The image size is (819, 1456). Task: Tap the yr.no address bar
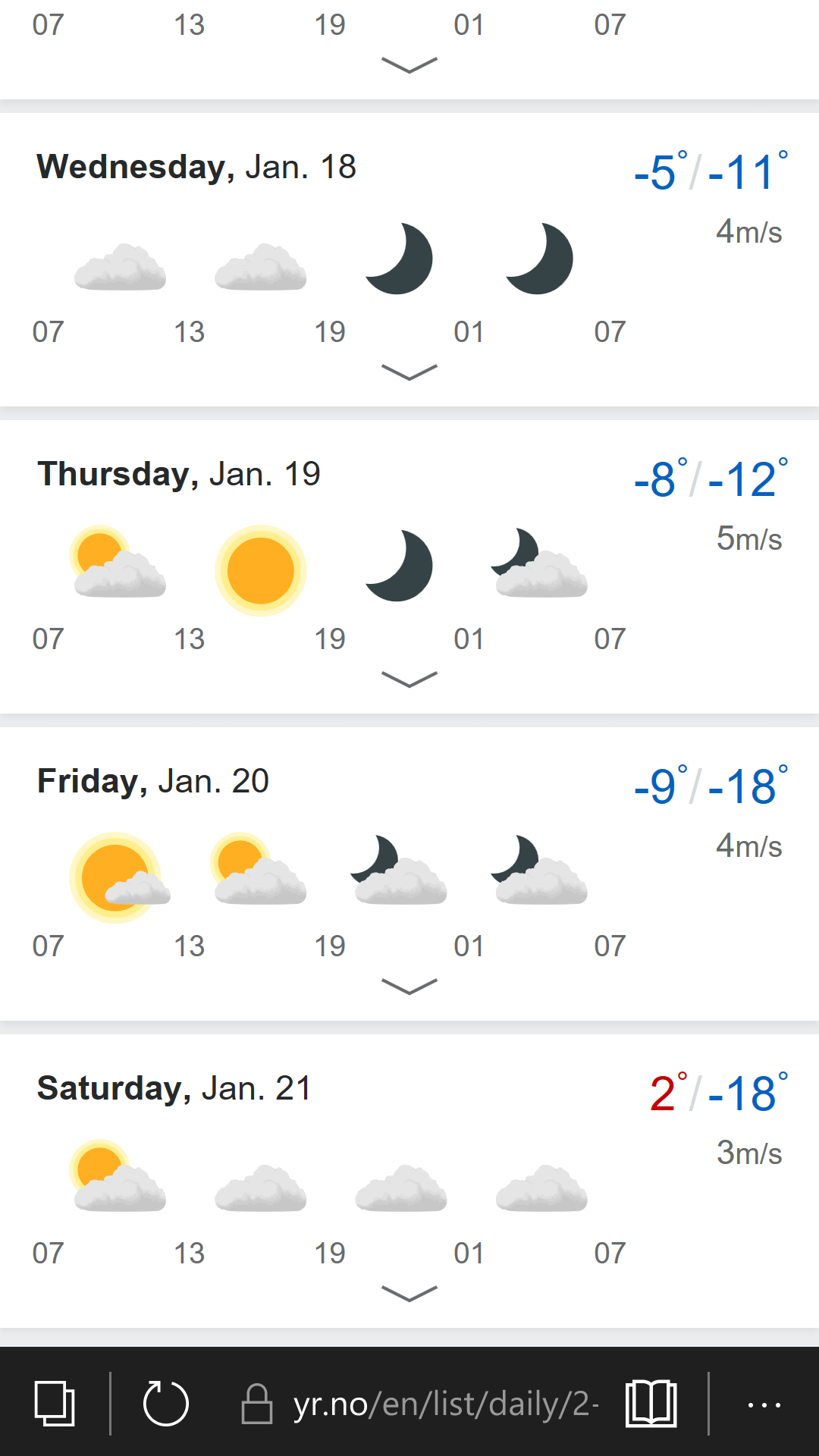(x=420, y=1404)
